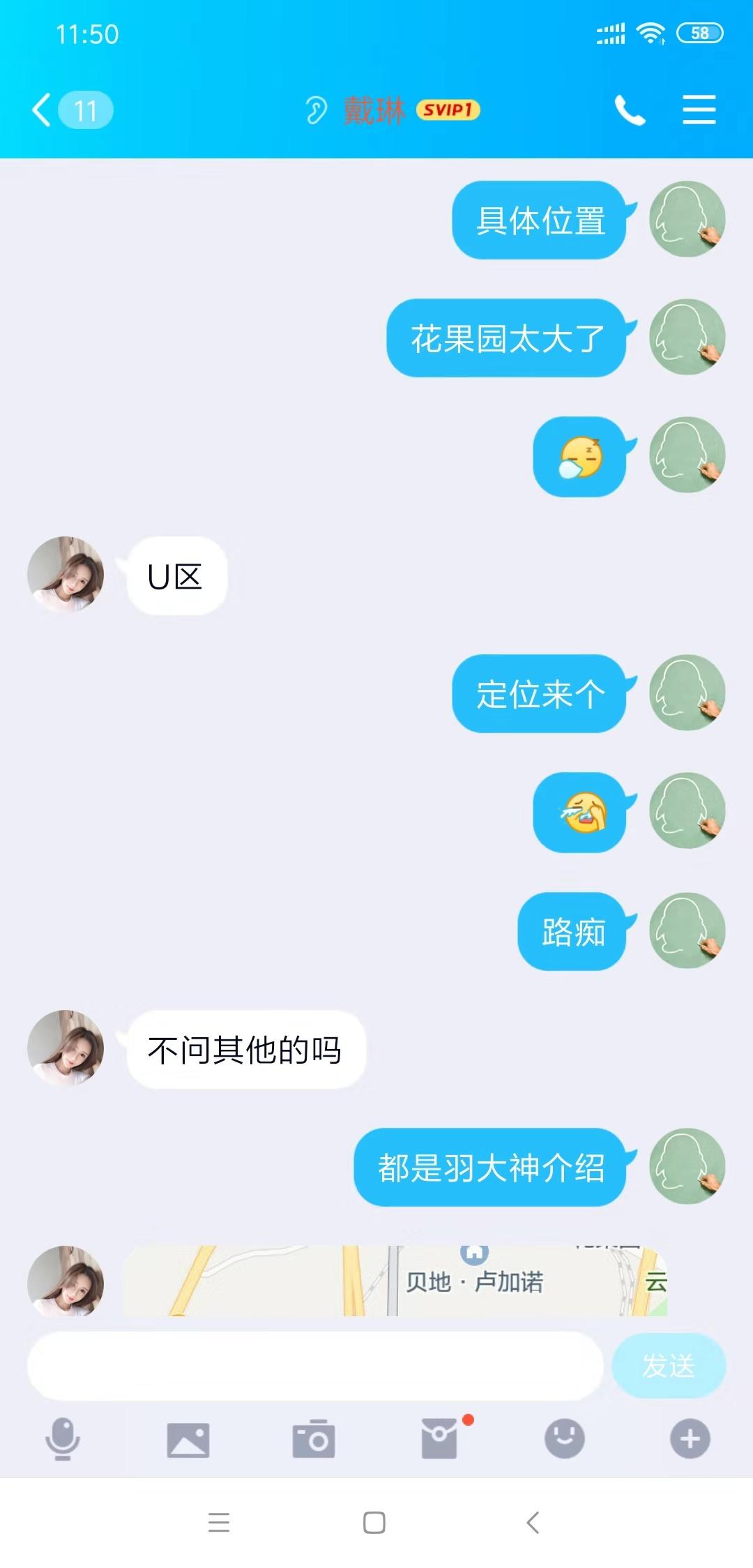The height and width of the screenshot is (1568, 753).
Task: Tap the system home button
Action: point(374,1522)
